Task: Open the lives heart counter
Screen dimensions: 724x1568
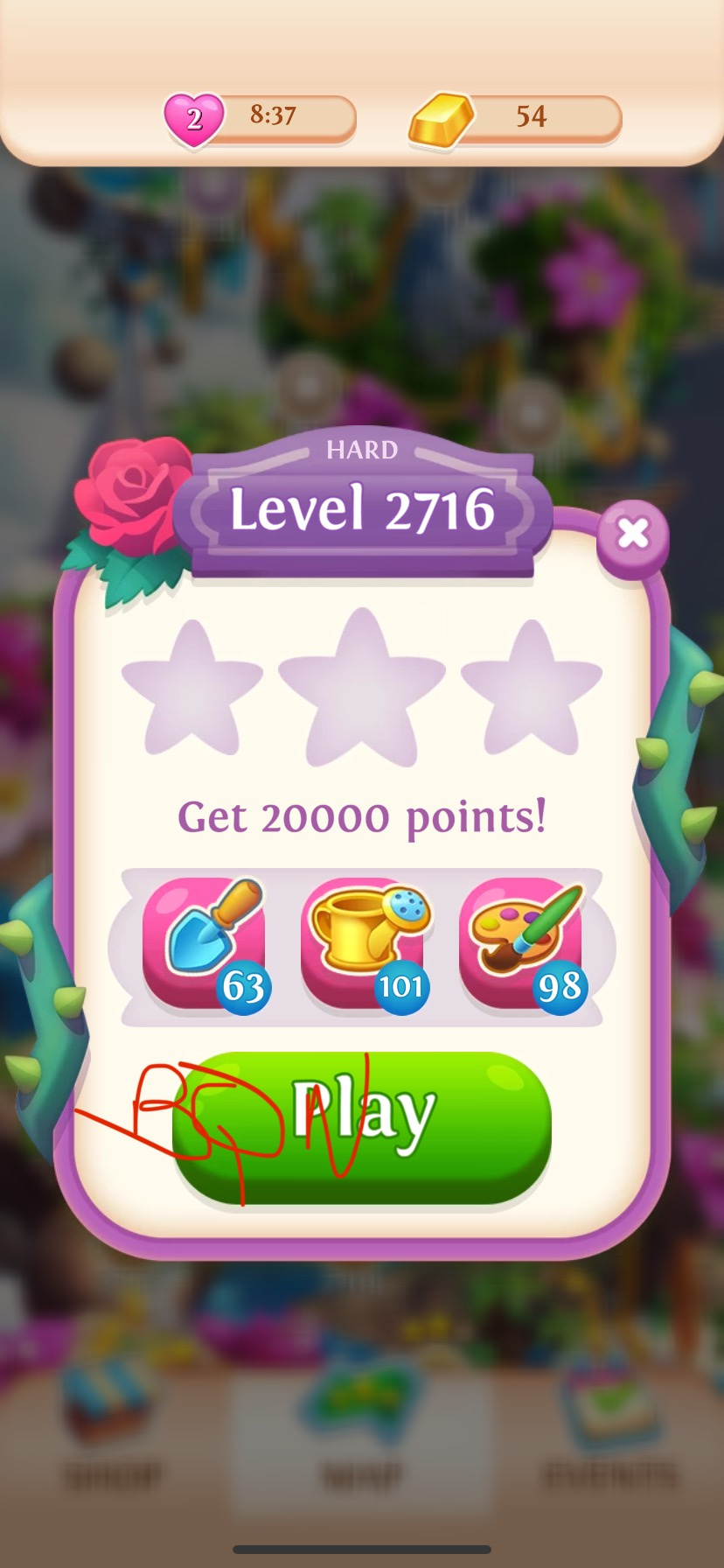Action: [261, 116]
